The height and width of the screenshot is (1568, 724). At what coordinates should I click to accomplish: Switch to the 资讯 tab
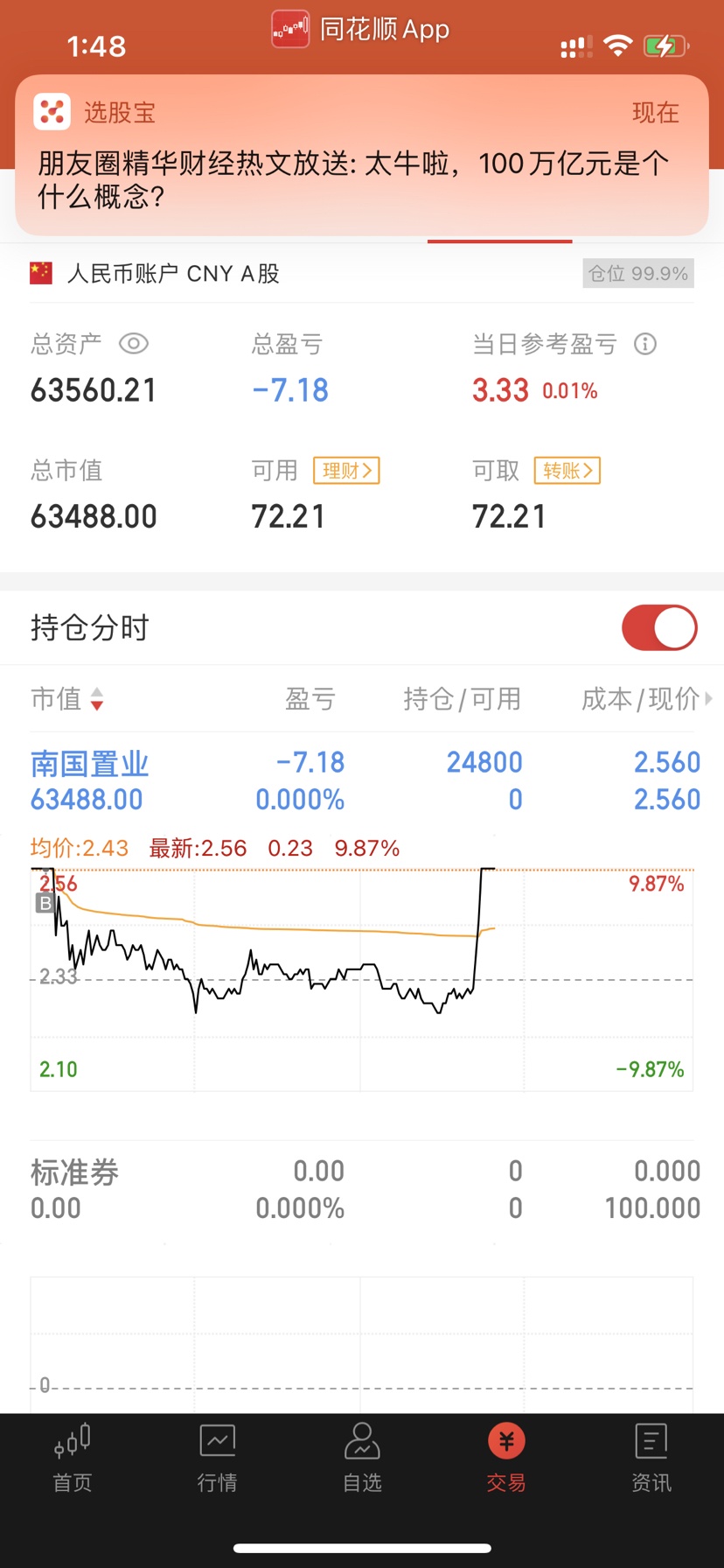651,1458
